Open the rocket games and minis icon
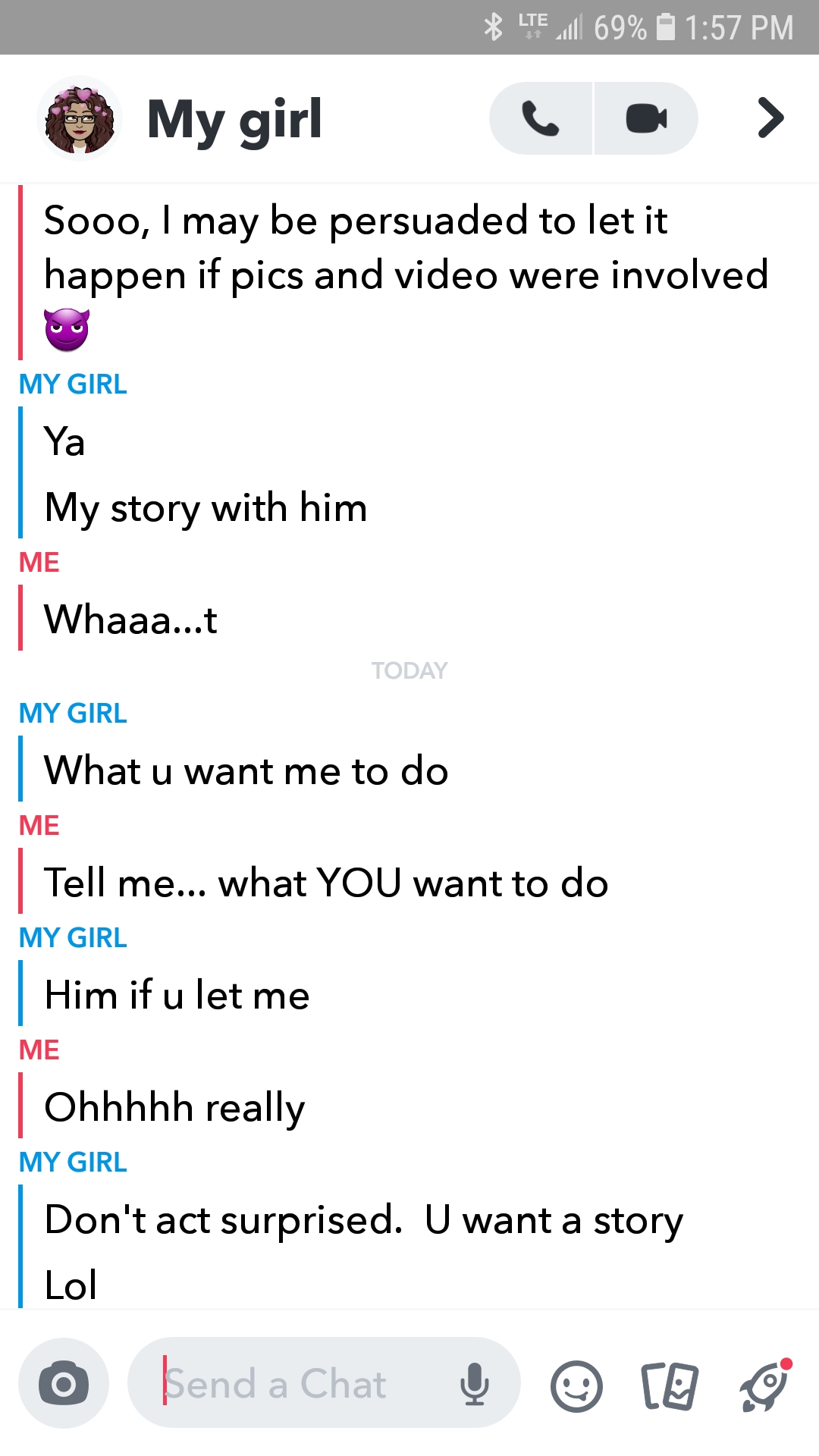The image size is (819, 1456). [x=764, y=1385]
